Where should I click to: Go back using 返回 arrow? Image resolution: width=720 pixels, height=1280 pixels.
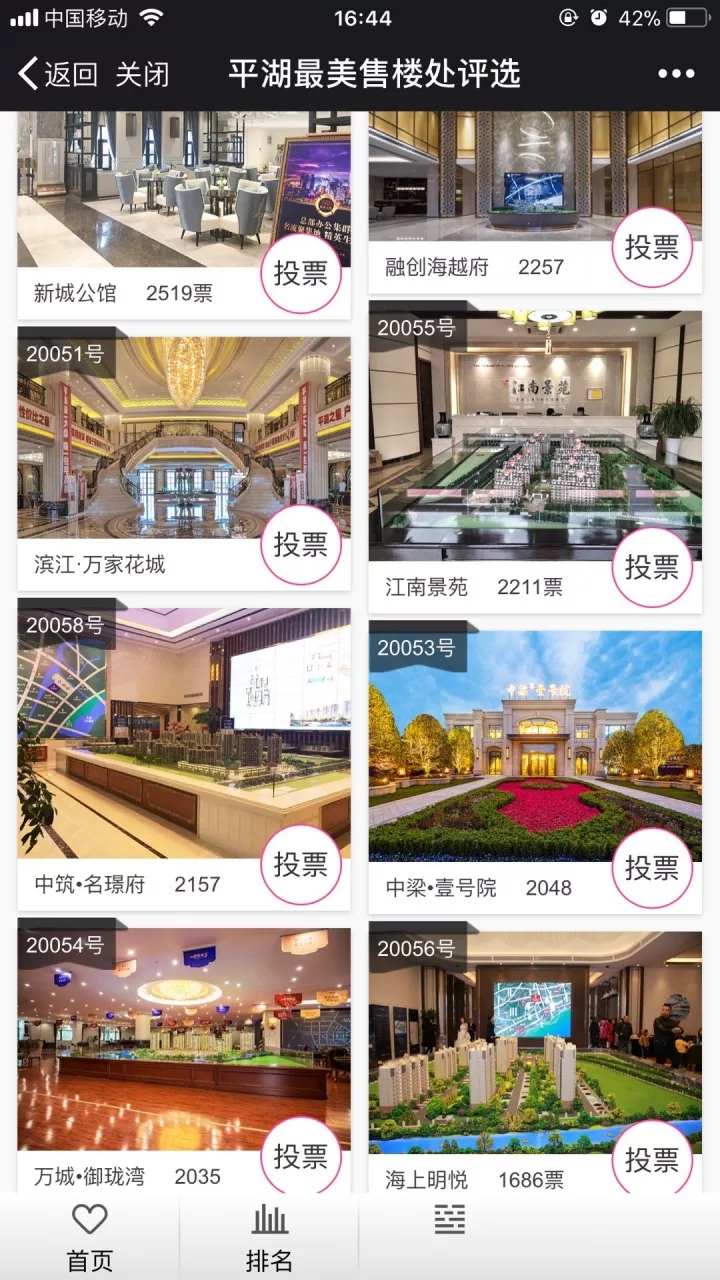coord(58,74)
